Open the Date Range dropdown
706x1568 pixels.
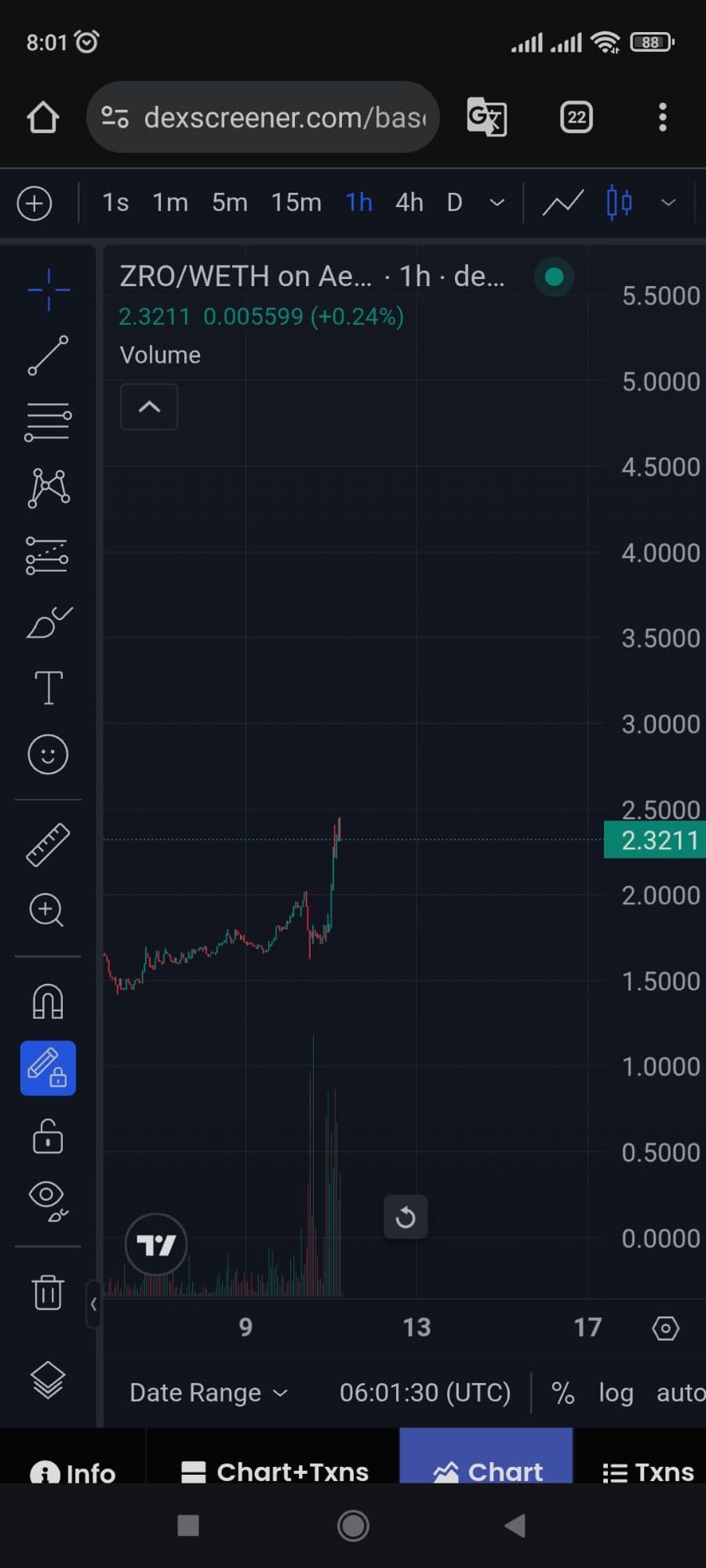(208, 1392)
